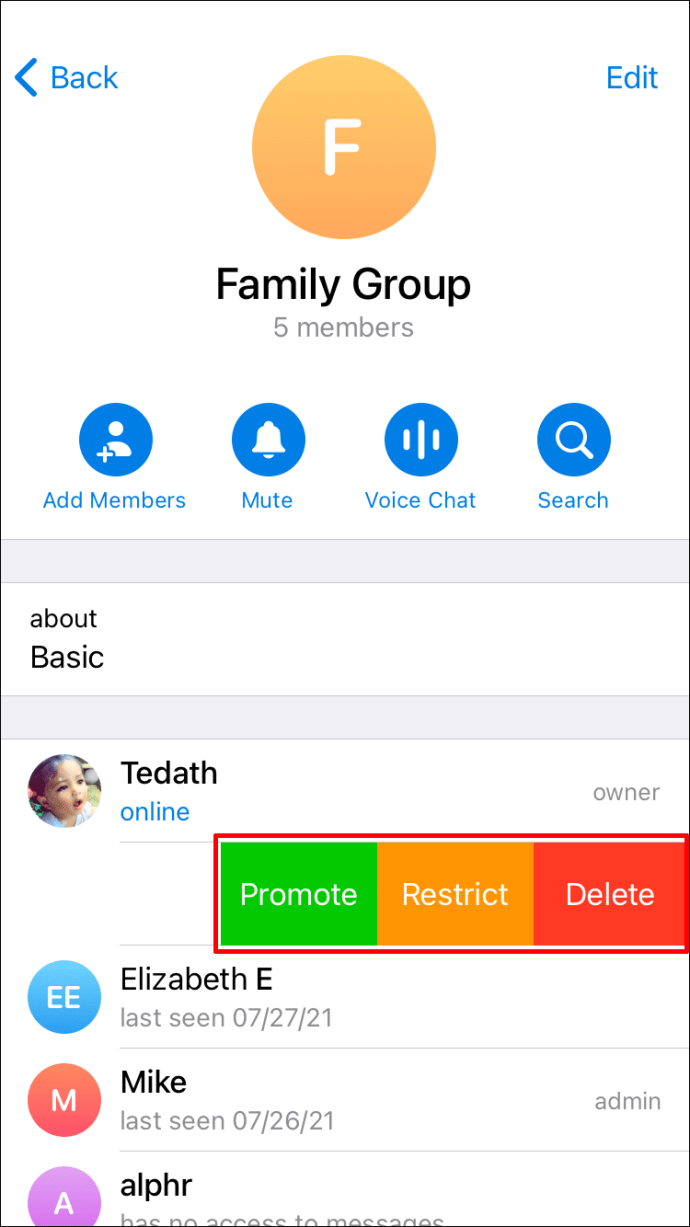Mute the Family Group notifications
The width and height of the screenshot is (690, 1227).
(268, 440)
